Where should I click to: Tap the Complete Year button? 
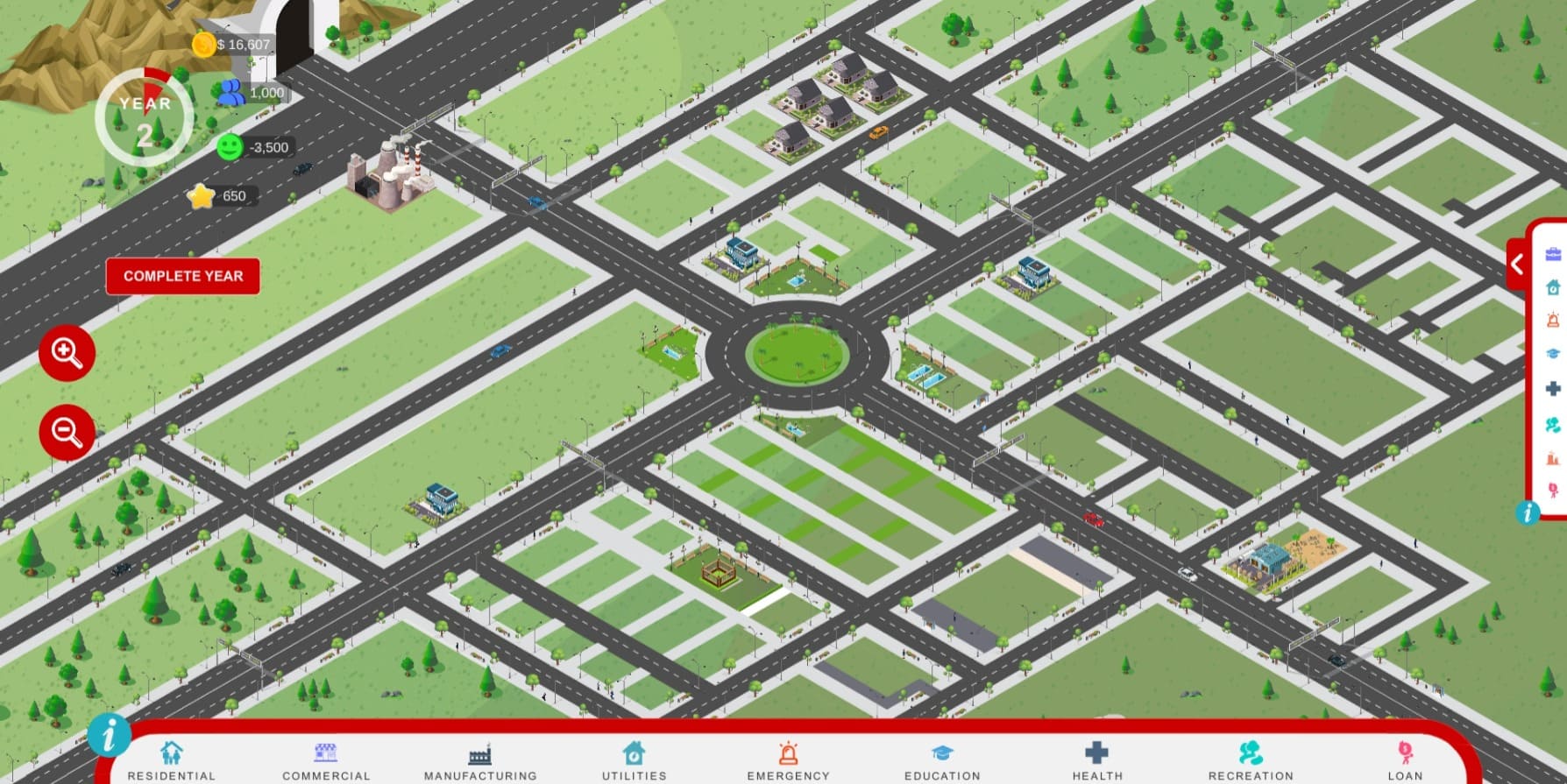coord(182,276)
